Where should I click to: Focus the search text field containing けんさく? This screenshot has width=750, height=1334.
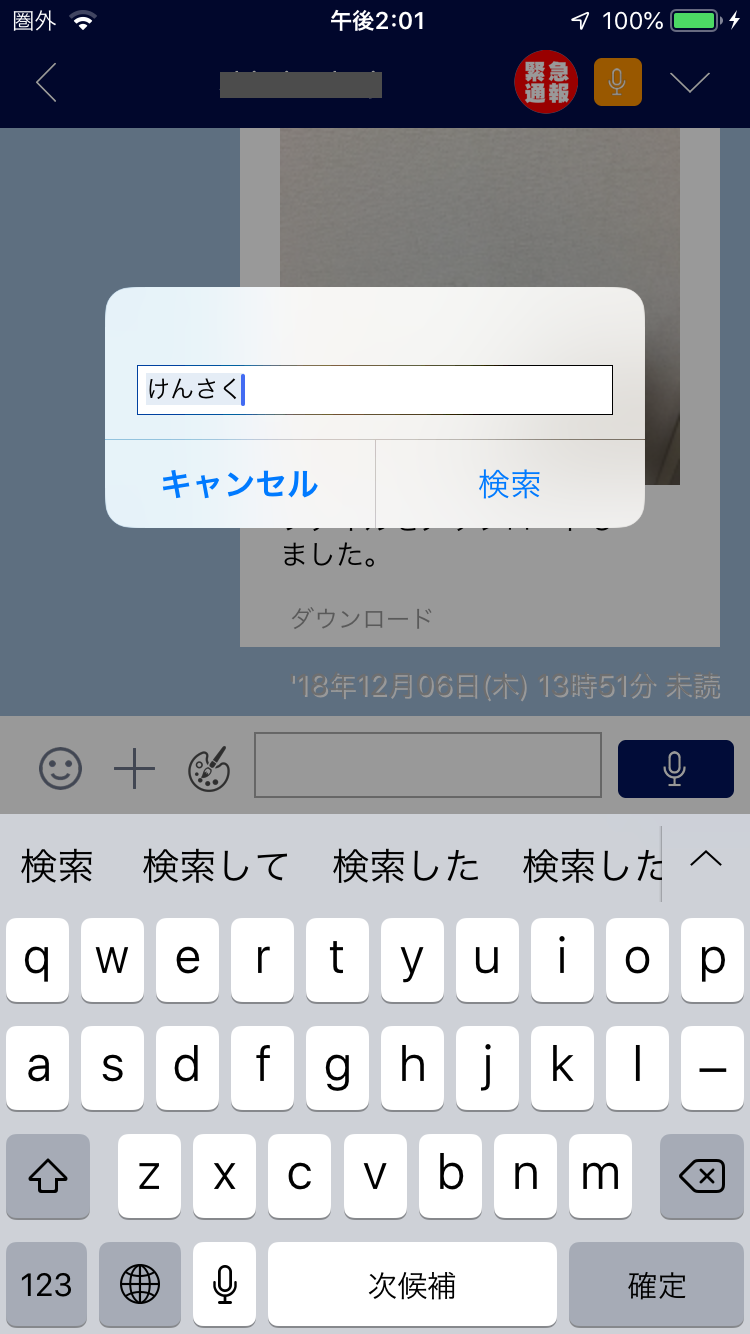click(x=374, y=390)
